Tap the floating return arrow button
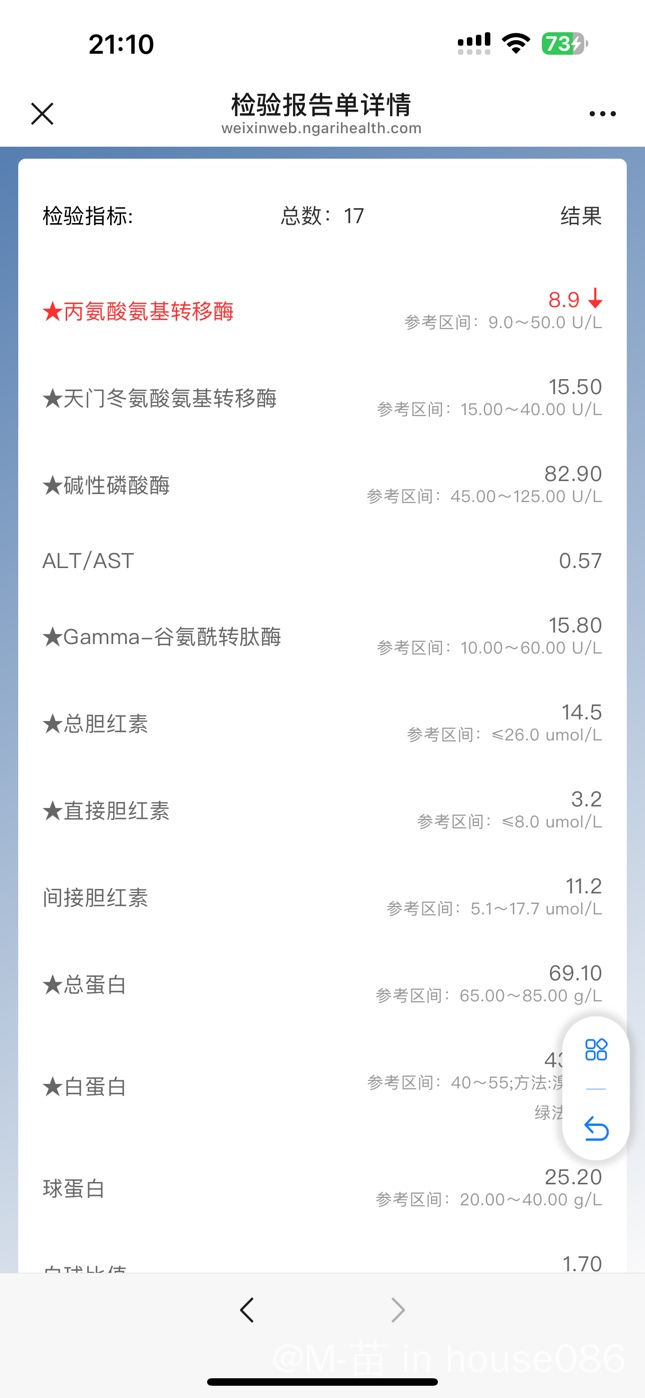Image resolution: width=645 pixels, height=1398 pixels. tap(596, 1129)
